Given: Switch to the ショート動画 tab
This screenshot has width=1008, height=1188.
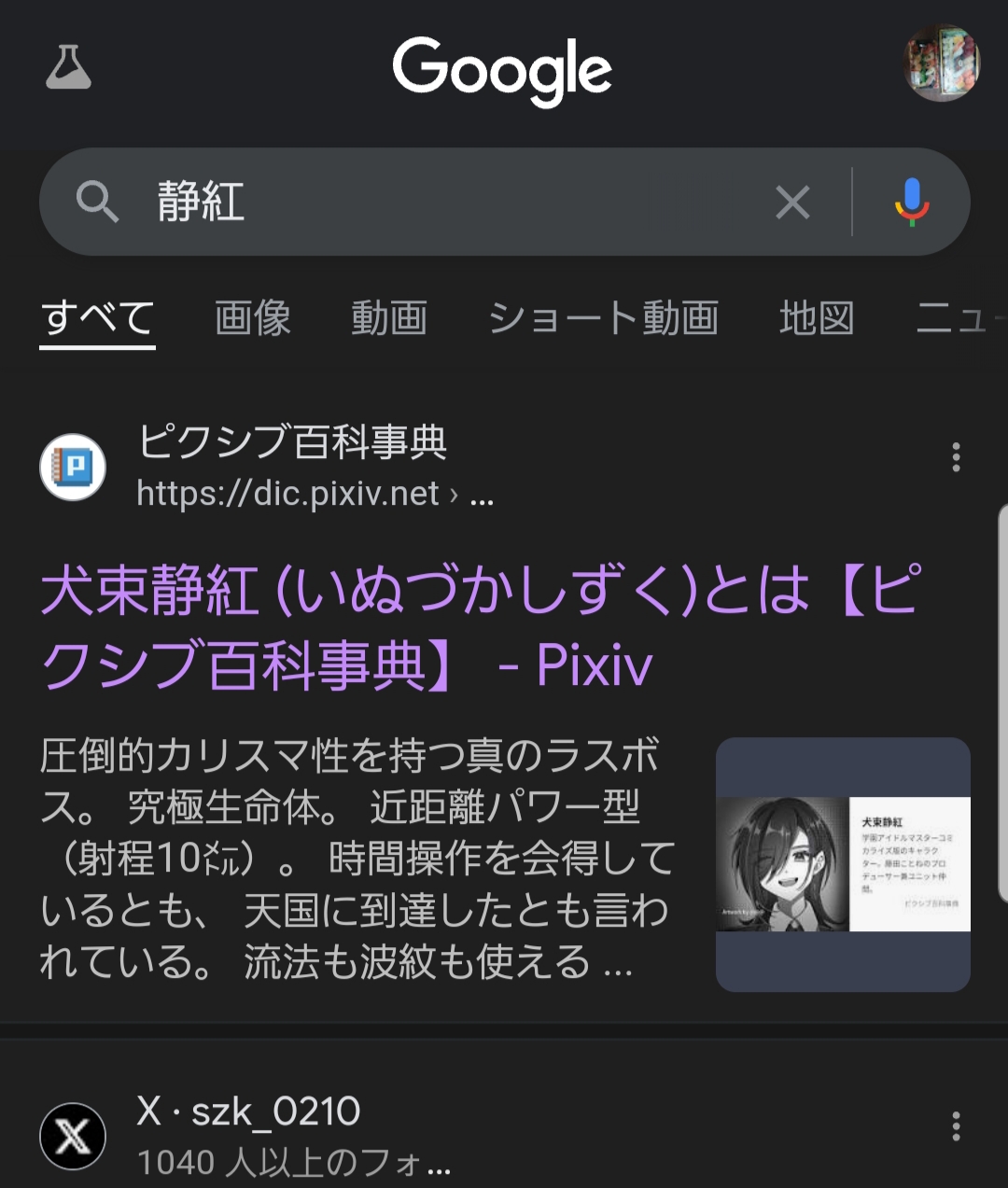Looking at the screenshot, I should pos(603,318).
